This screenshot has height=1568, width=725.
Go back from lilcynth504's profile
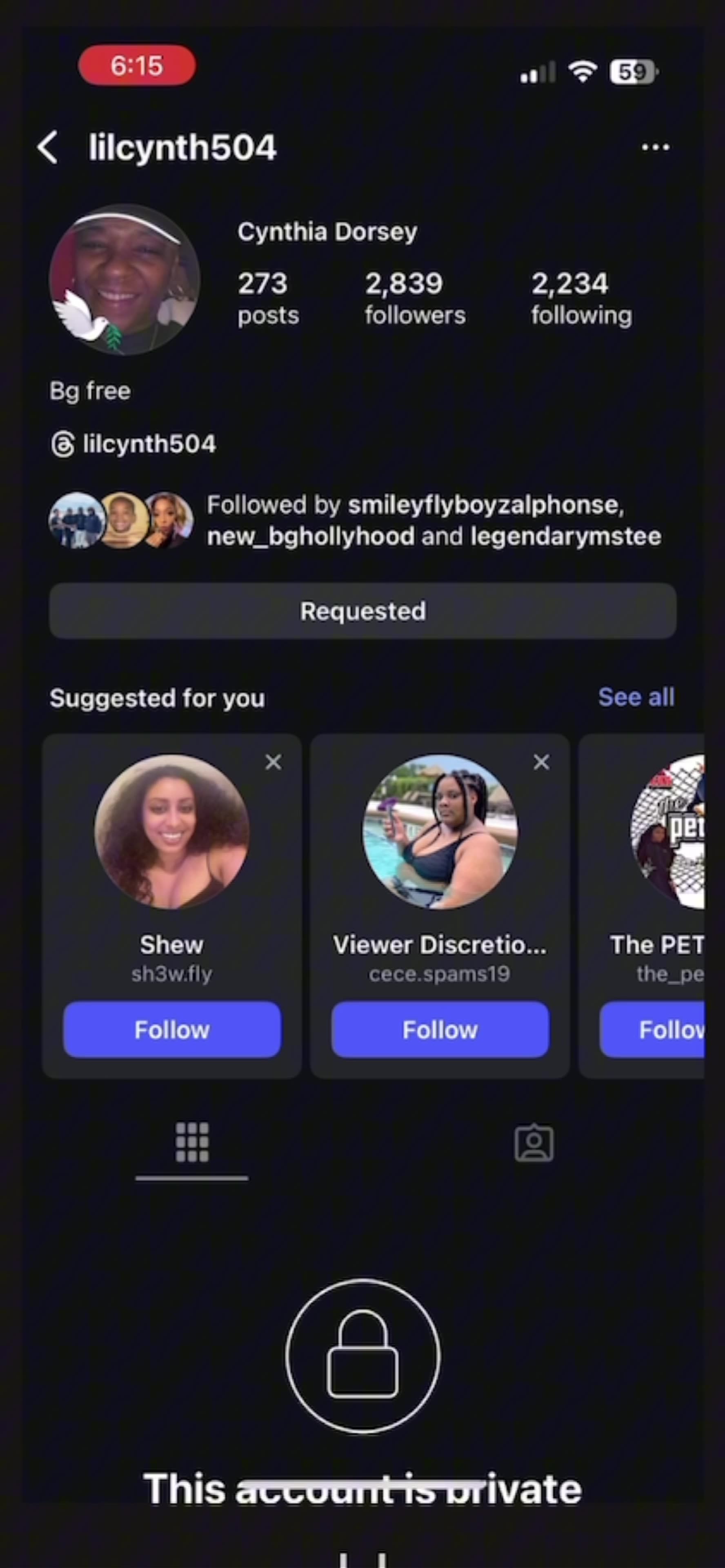click(48, 147)
